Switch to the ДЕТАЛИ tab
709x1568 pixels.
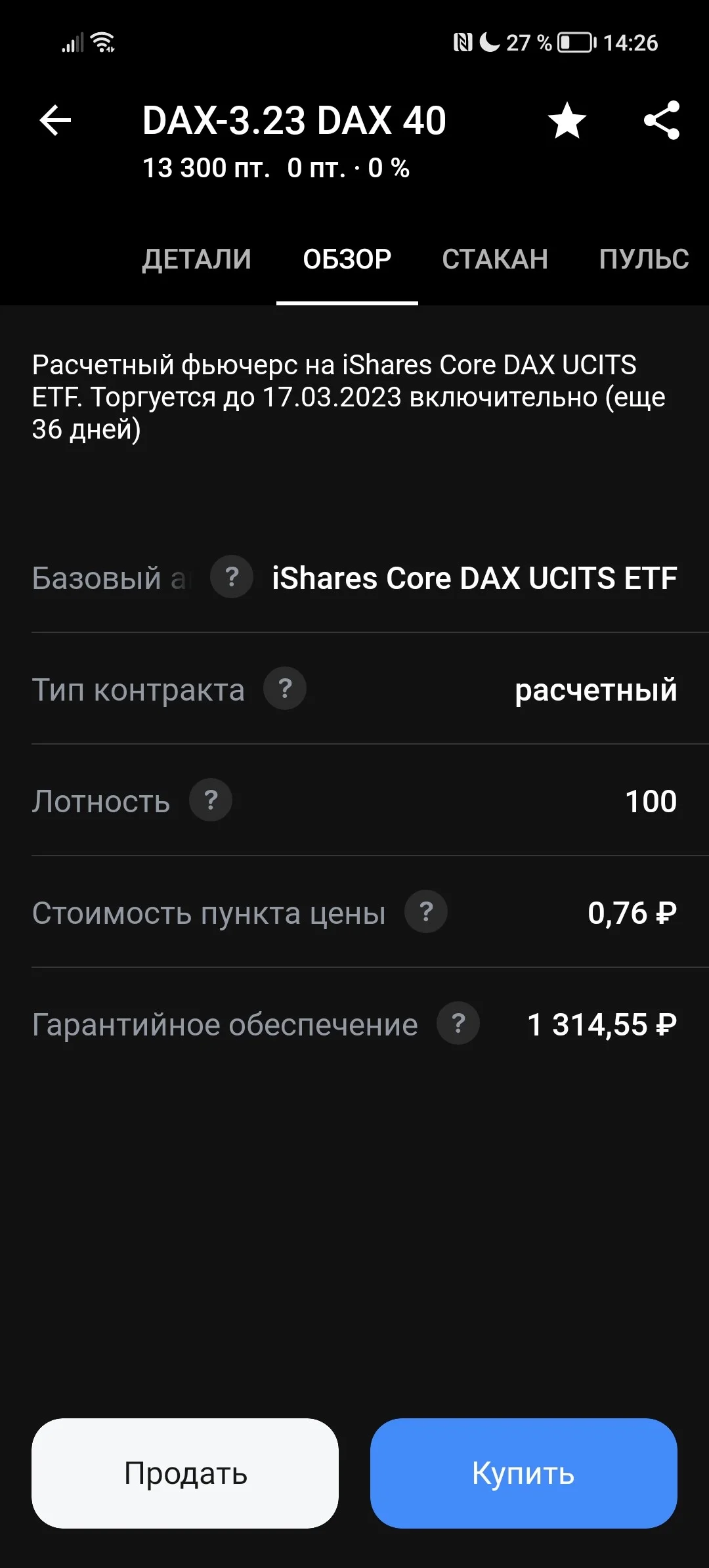click(x=197, y=259)
